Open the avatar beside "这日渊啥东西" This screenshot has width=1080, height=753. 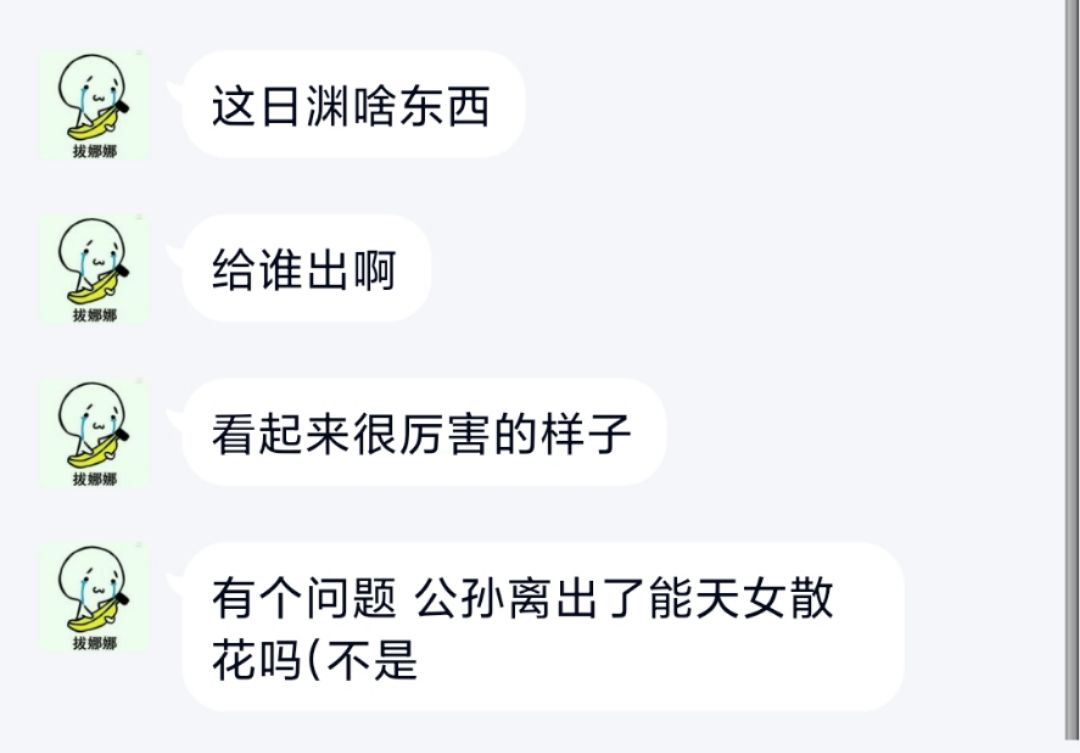click(x=93, y=106)
